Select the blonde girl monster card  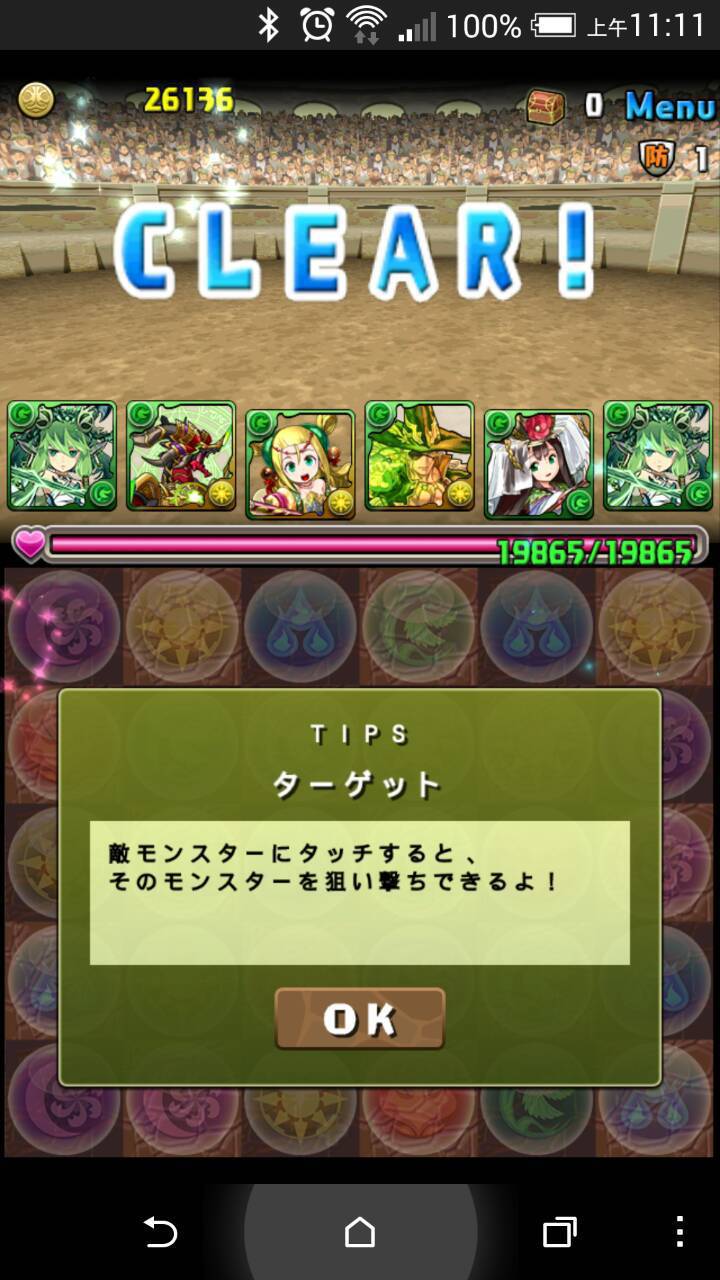pos(300,463)
